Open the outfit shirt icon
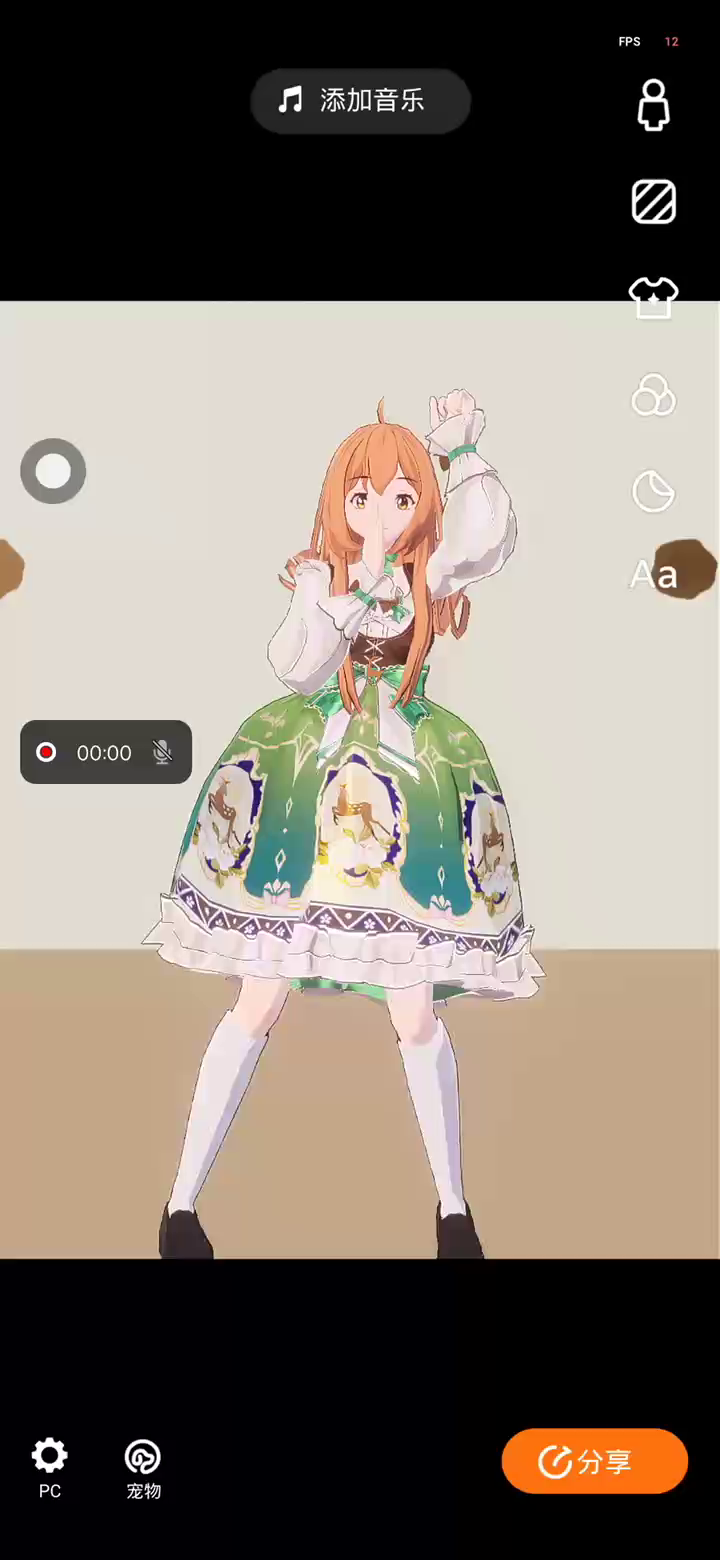Screen dimensions: 720x1560 click(x=653, y=297)
